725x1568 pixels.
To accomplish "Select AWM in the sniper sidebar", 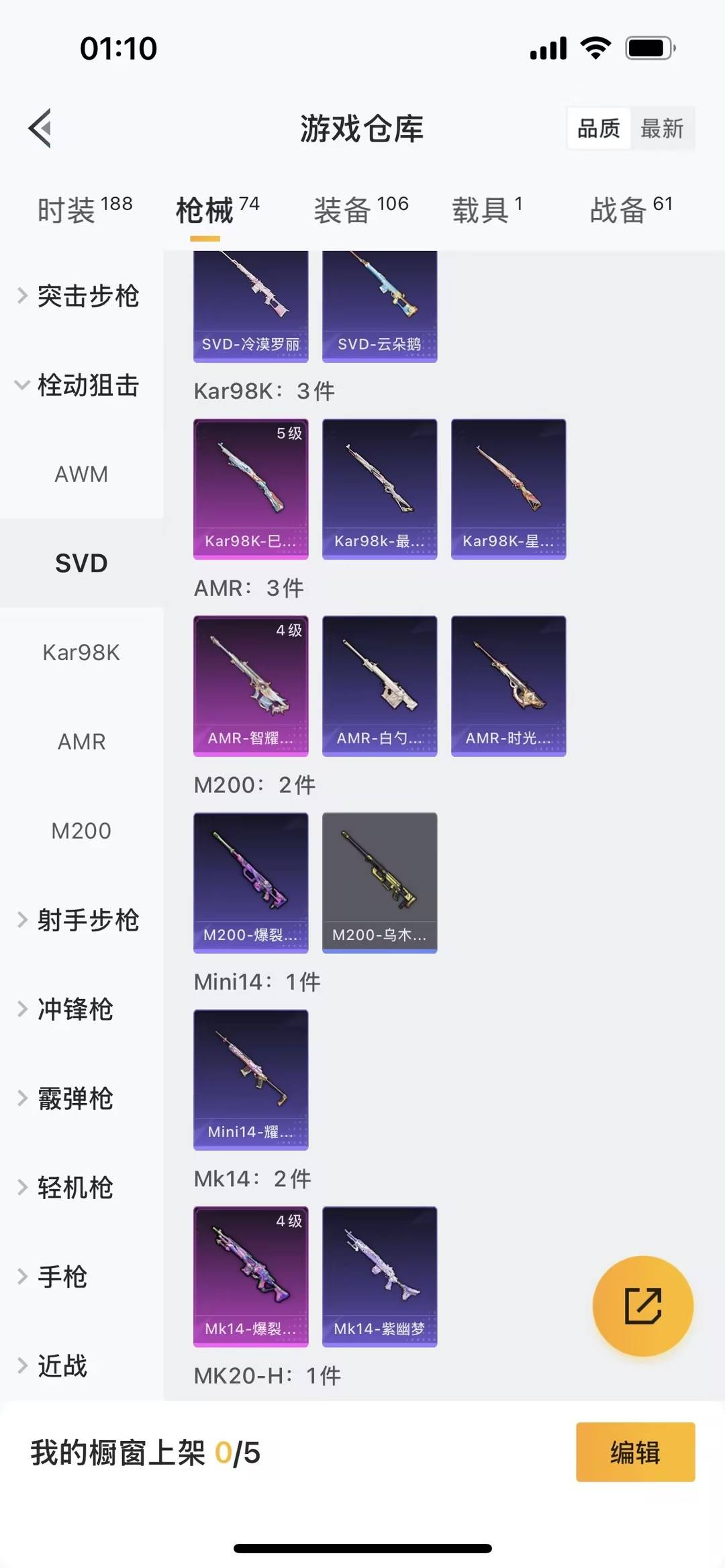I will [x=81, y=474].
